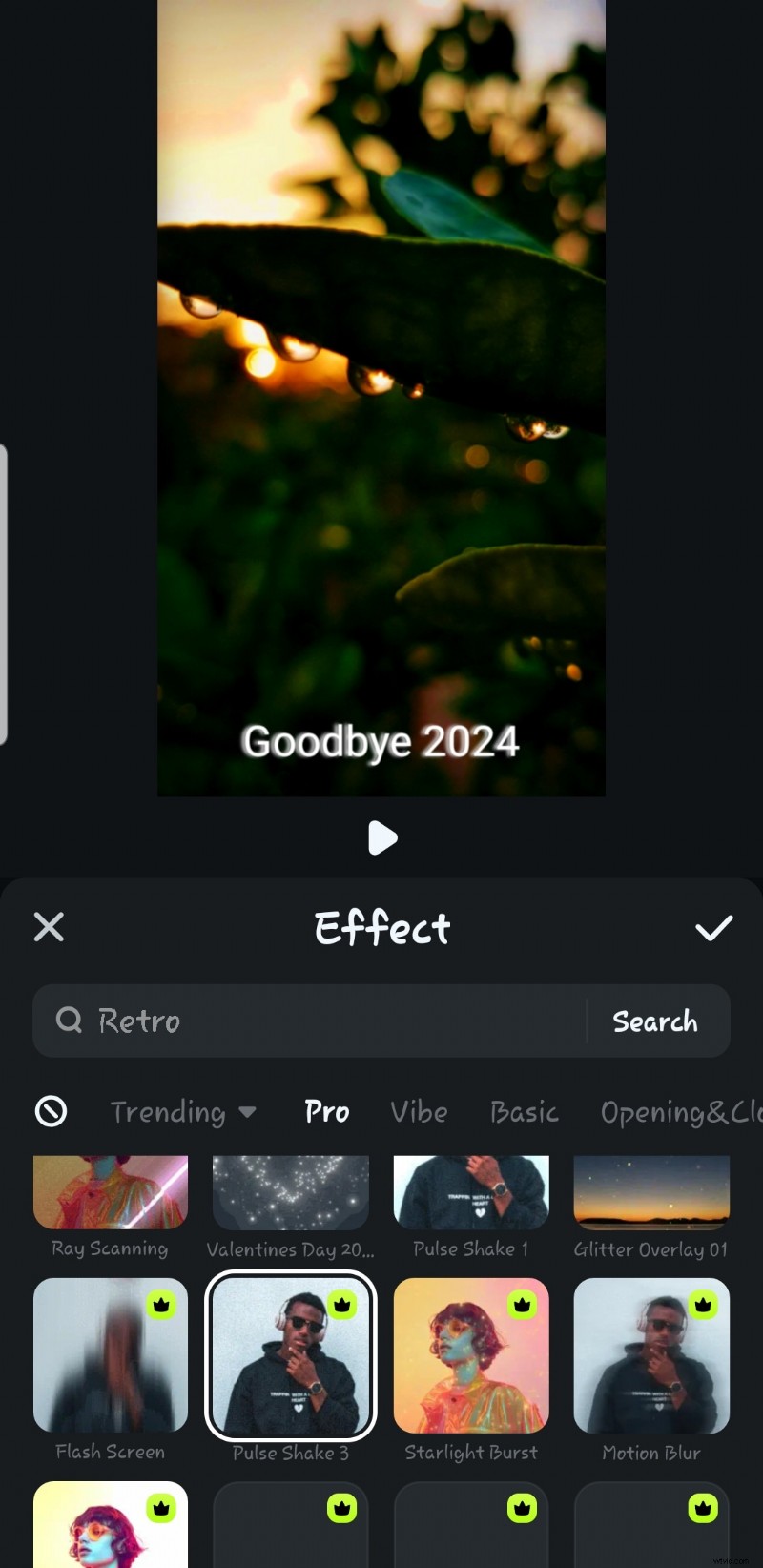Viewport: 763px width, 1568px height.
Task: Open the Vibe effects tab
Action: point(419,1111)
